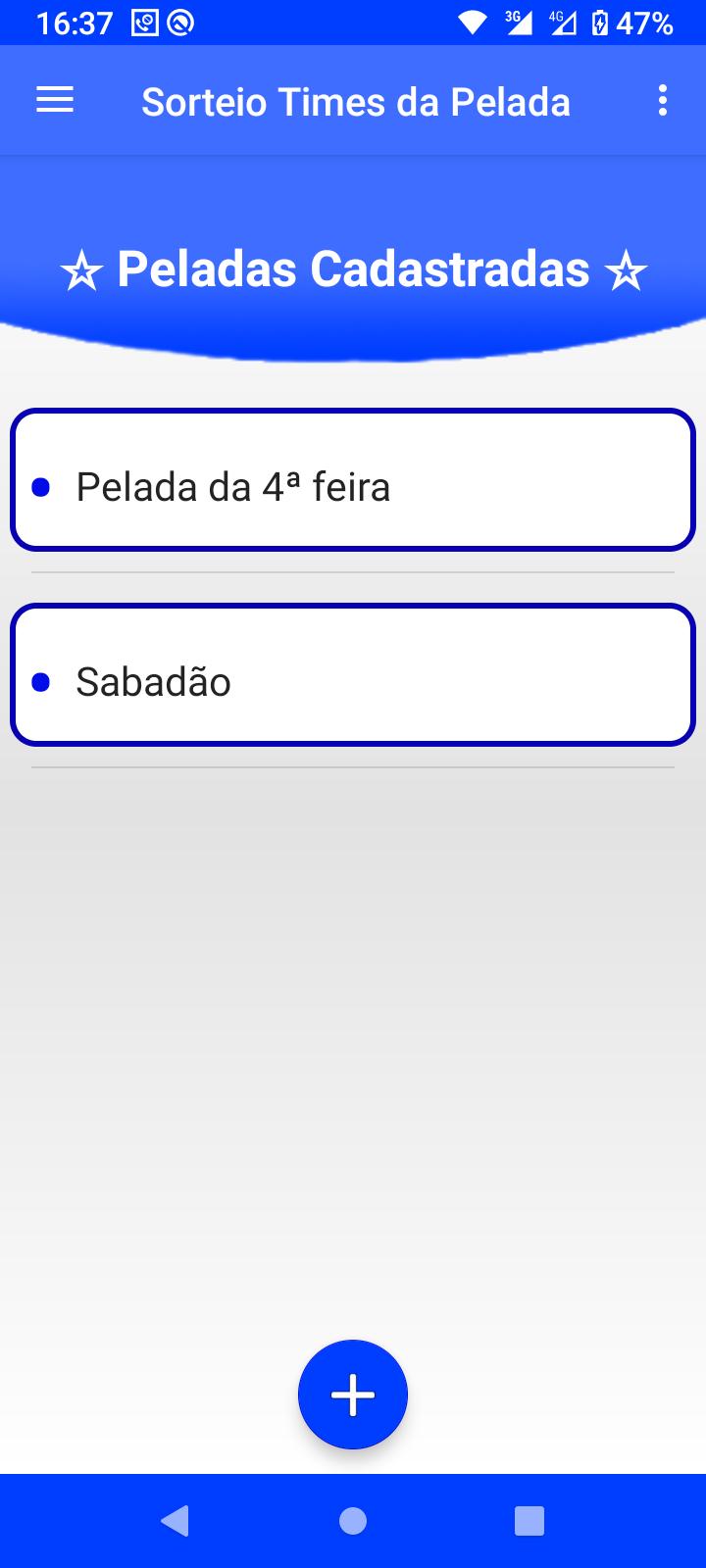Open Pelada da 4ª feira
Screen dimensions: 706x1568
pos(353,480)
